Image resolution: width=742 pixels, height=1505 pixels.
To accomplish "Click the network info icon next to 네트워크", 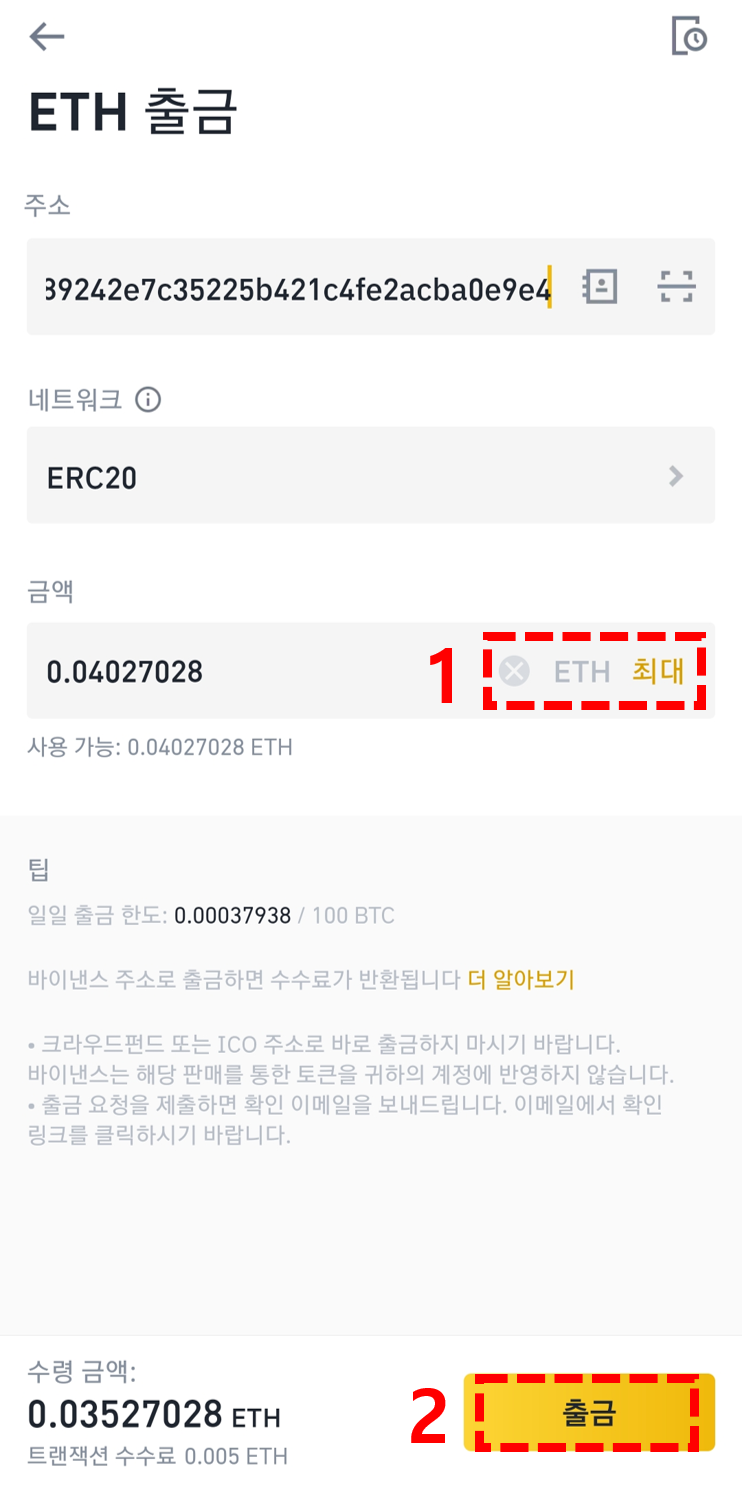I will click(x=148, y=400).
